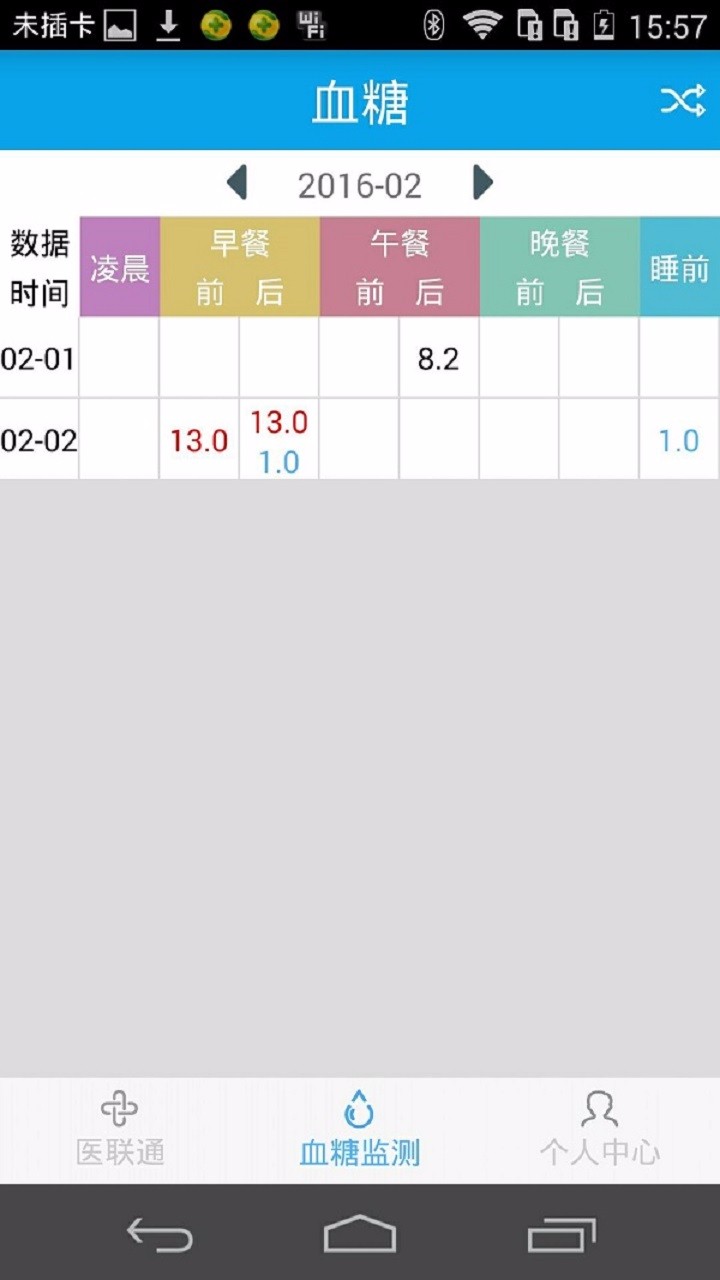Go to the previous month
Viewport: 720px width, 1280px height.
pyautogui.click(x=237, y=183)
